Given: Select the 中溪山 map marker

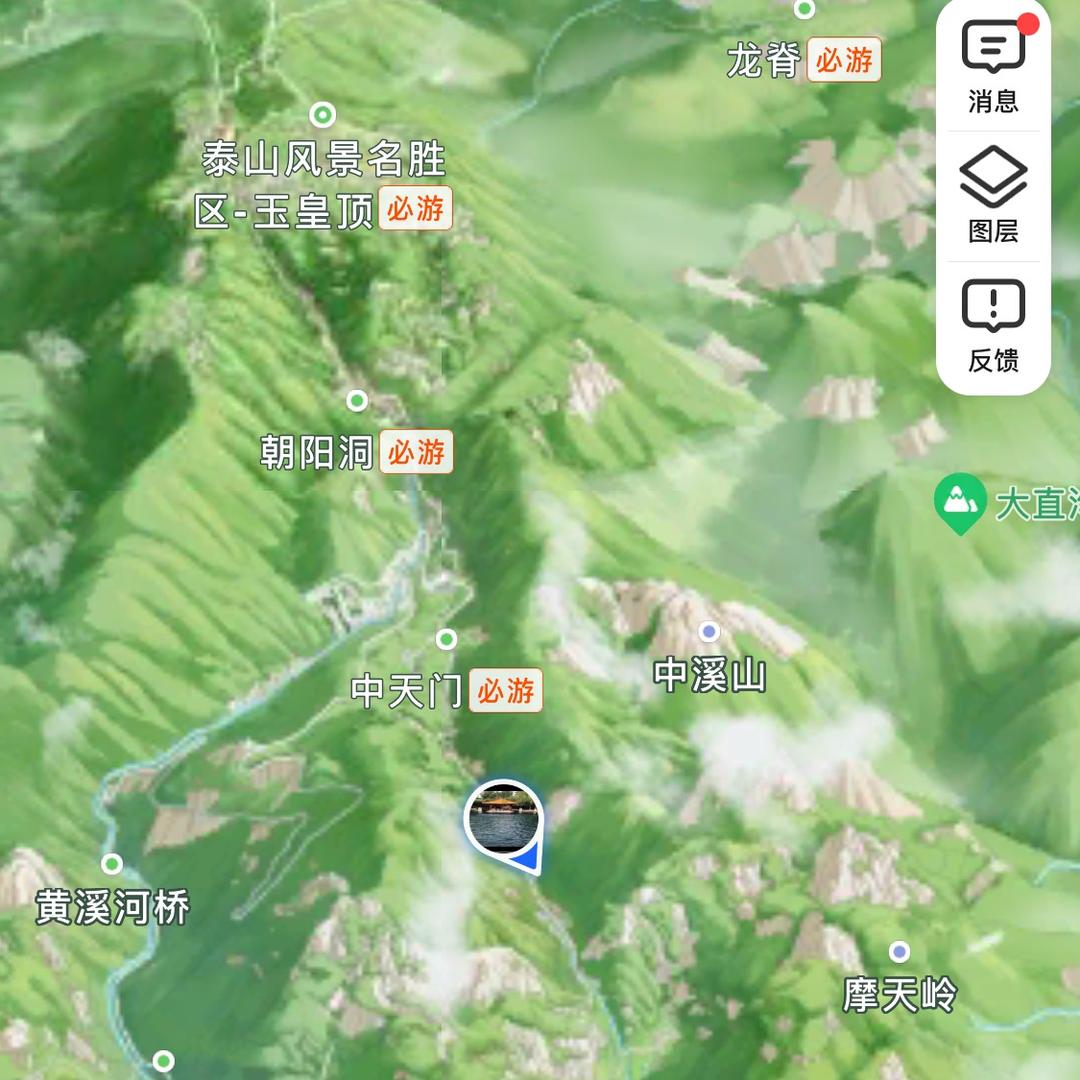Looking at the screenshot, I should tap(709, 631).
